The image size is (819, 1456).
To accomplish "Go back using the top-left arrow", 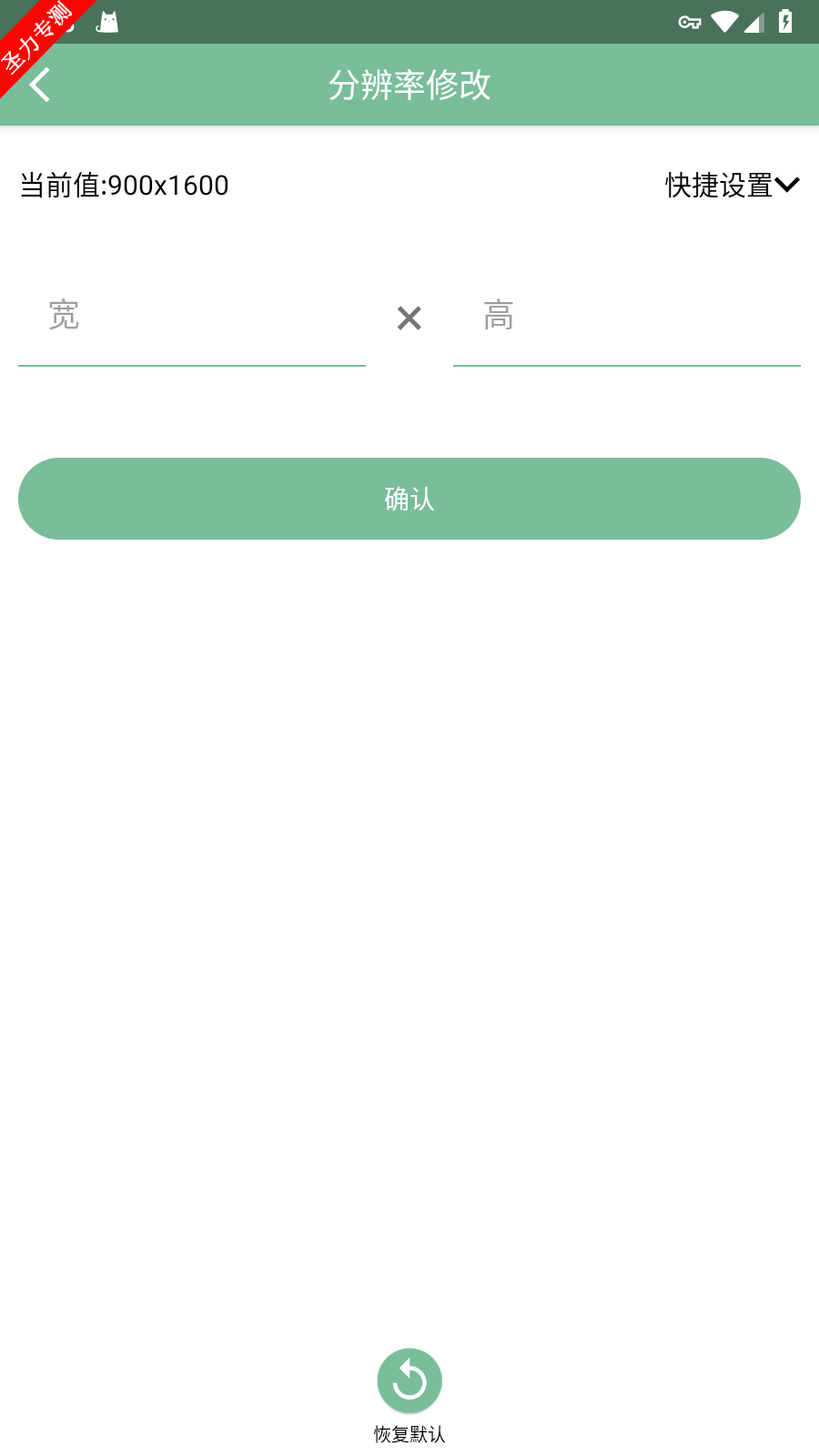I will tap(40, 85).
